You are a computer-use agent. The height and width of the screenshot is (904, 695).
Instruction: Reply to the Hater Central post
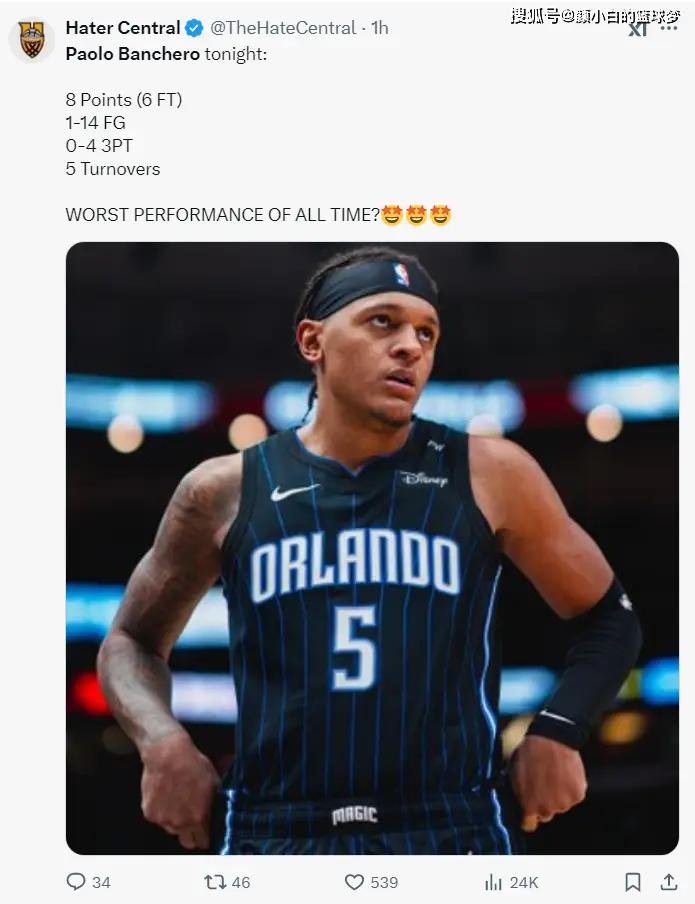coord(77,882)
